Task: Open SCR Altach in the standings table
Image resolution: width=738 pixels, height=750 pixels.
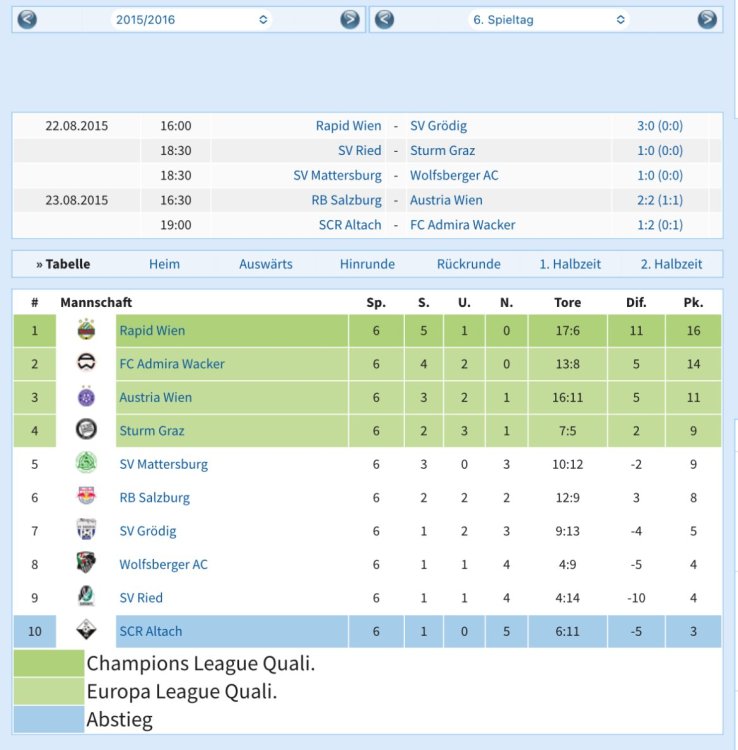Action: [151, 631]
